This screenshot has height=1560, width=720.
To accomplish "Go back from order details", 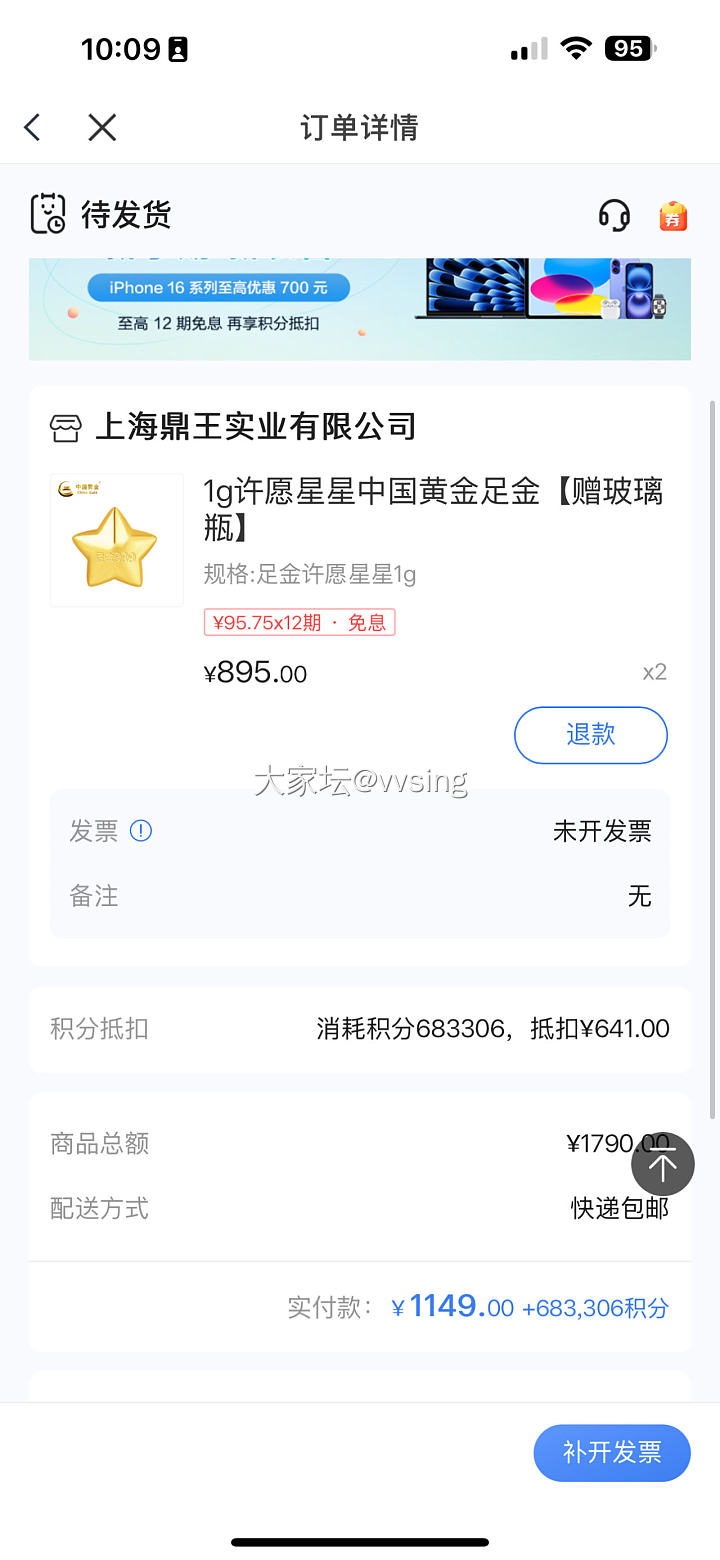I will click(x=33, y=127).
